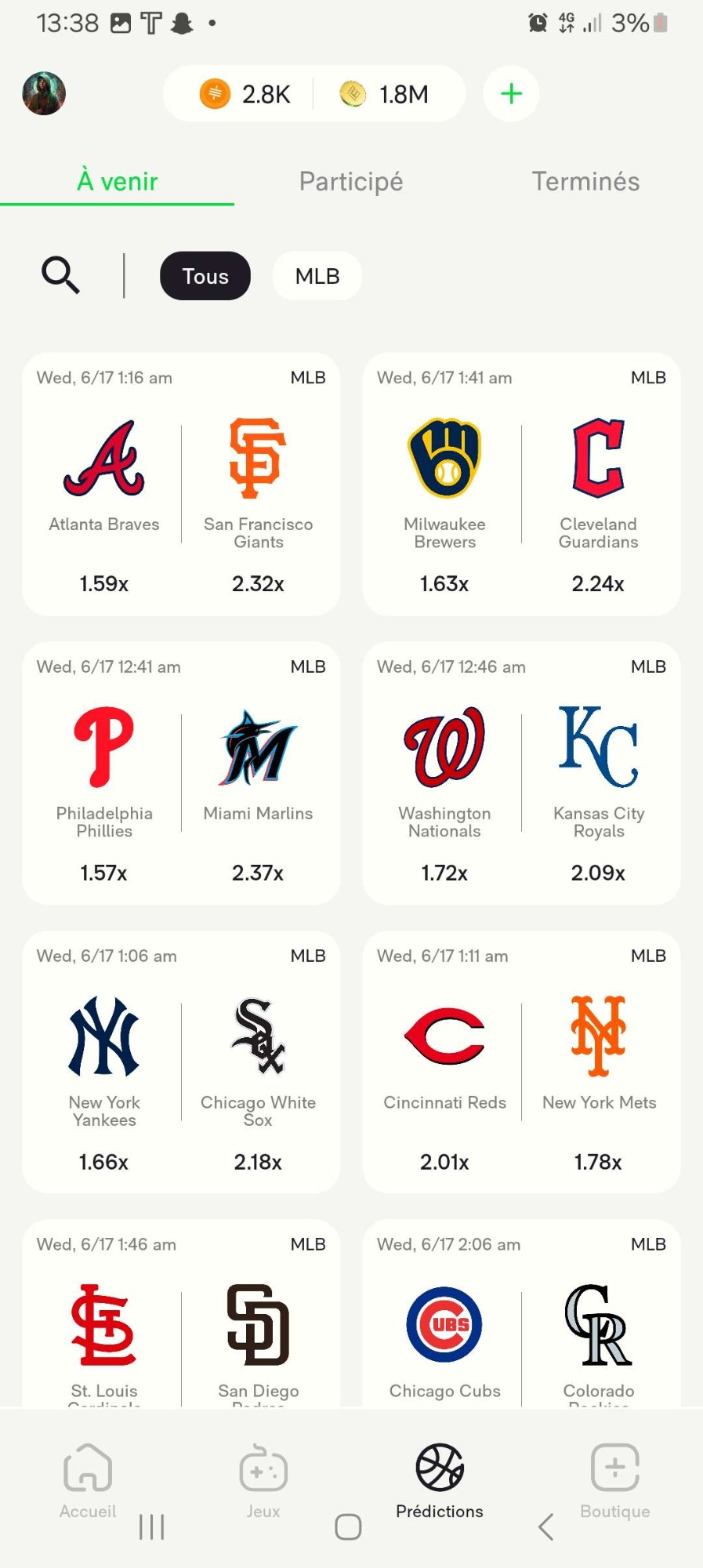Open the Prédictions tab

pyautogui.click(x=440, y=1480)
